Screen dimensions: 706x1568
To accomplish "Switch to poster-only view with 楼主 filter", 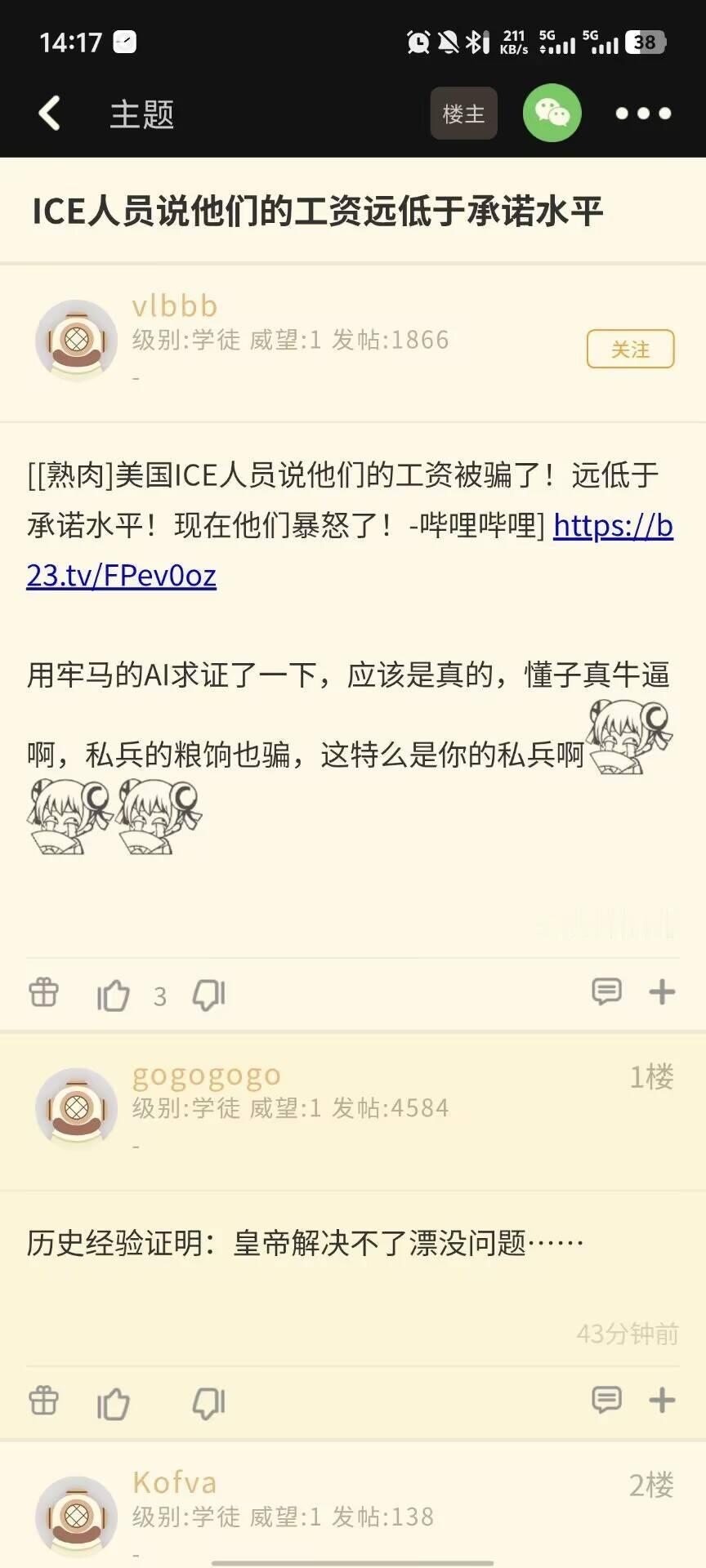I will point(463,114).
